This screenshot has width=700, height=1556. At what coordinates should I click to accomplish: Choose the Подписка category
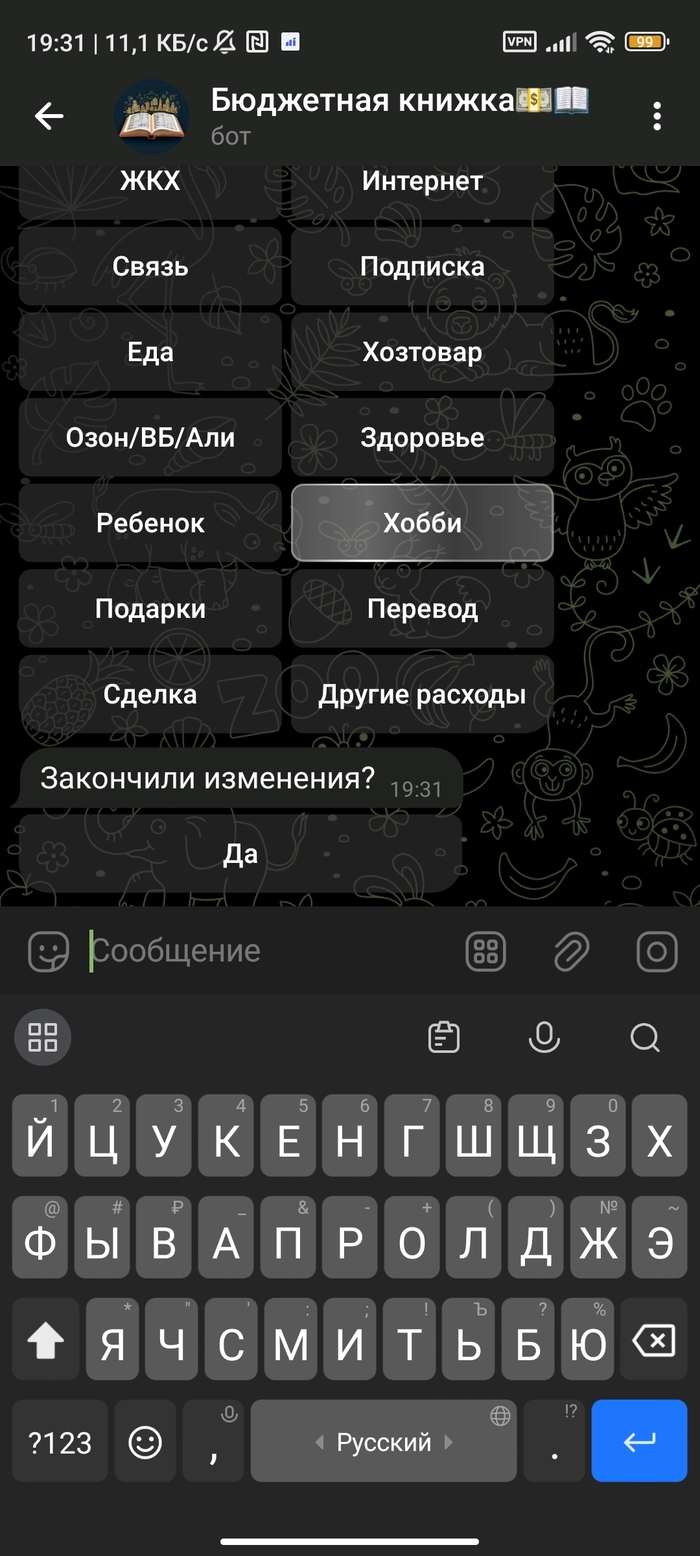click(422, 267)
